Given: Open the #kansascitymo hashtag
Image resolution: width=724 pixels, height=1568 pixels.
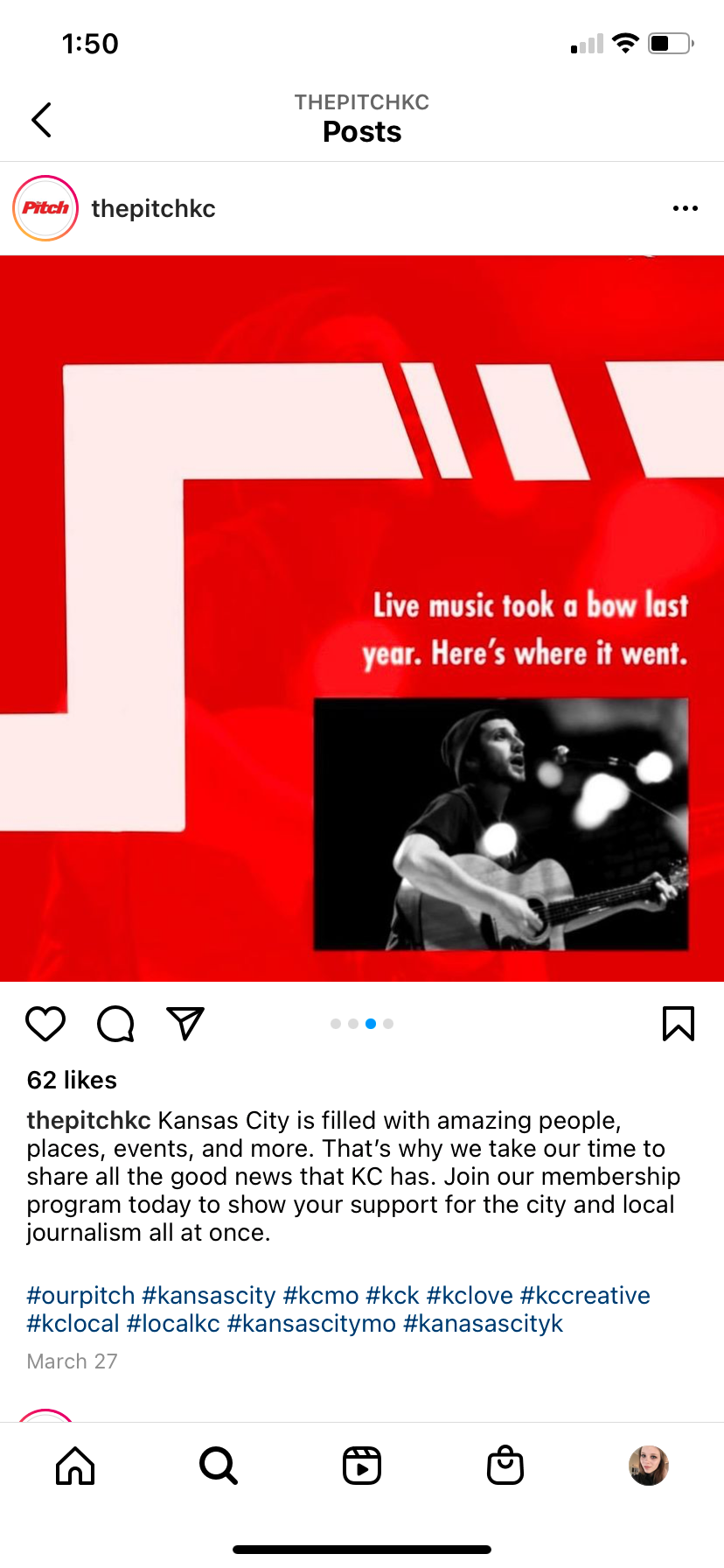Looking at the screenshot, I should click(311, 1323).
